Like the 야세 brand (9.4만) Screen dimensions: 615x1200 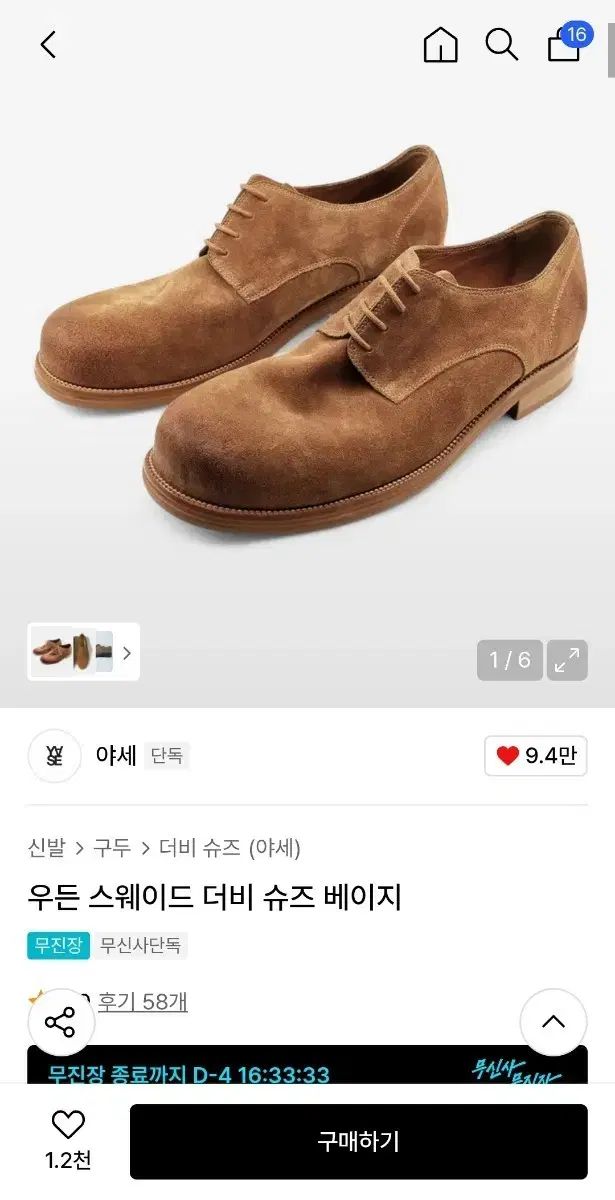(x=536, y=756)
